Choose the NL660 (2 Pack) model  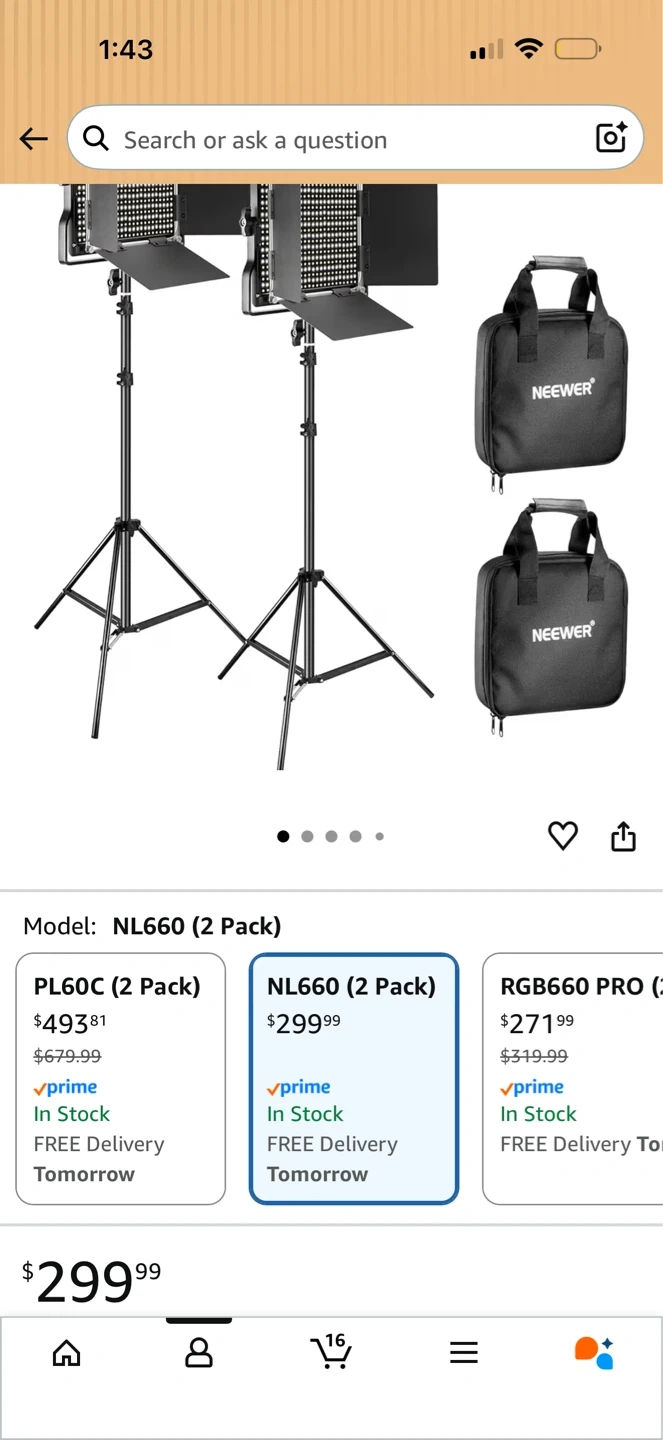[354, 1078]
